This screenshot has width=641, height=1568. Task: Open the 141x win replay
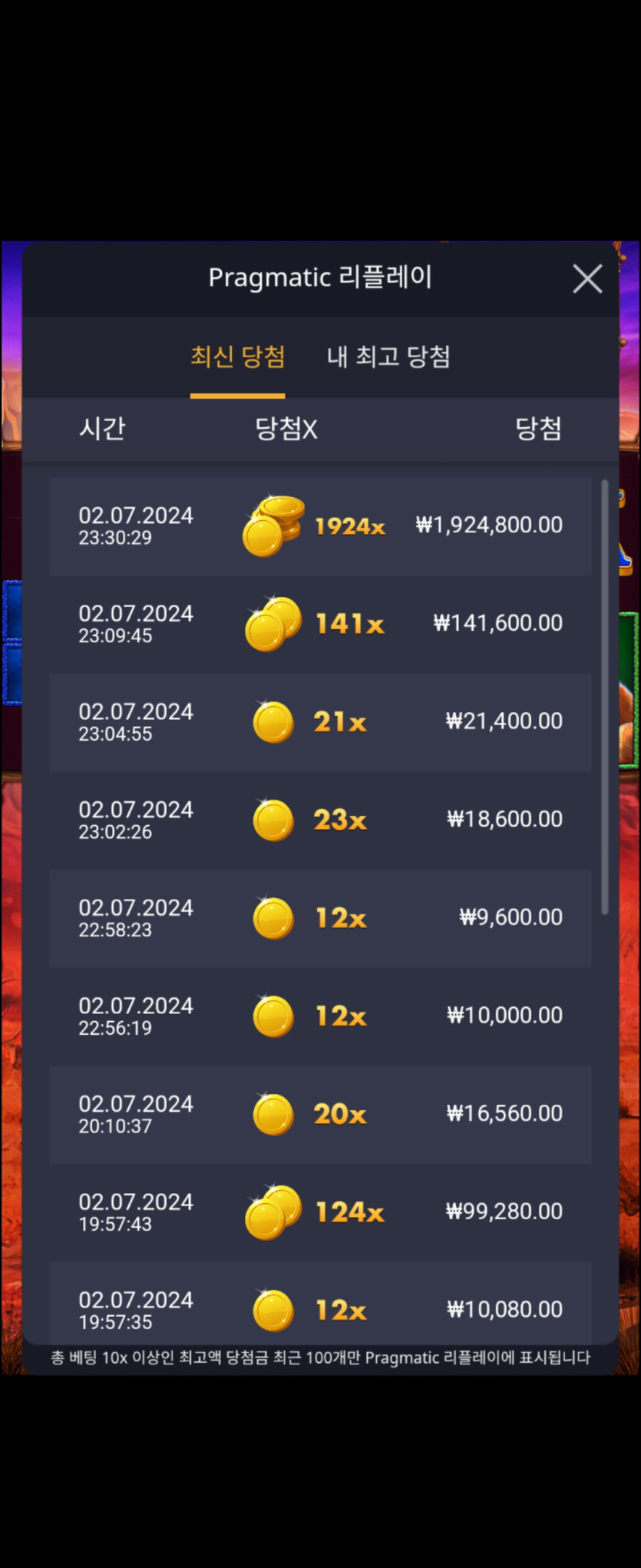pos(320,624)
